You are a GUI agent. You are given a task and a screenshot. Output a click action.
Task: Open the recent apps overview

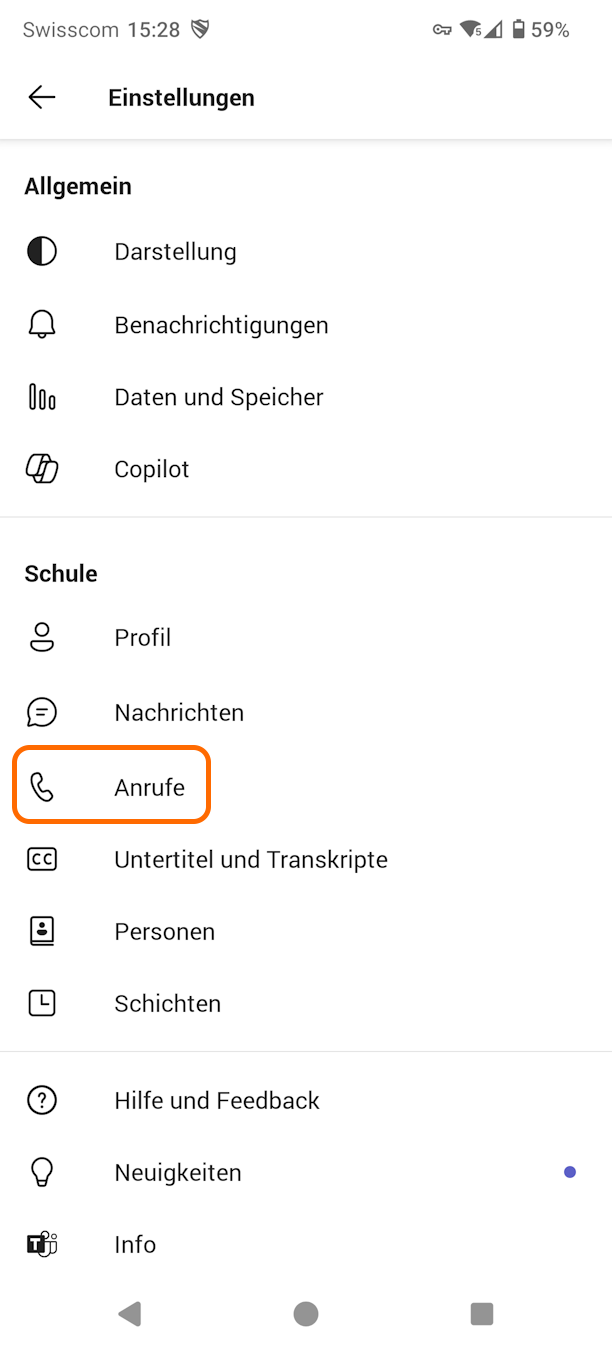click(482, 1313)
